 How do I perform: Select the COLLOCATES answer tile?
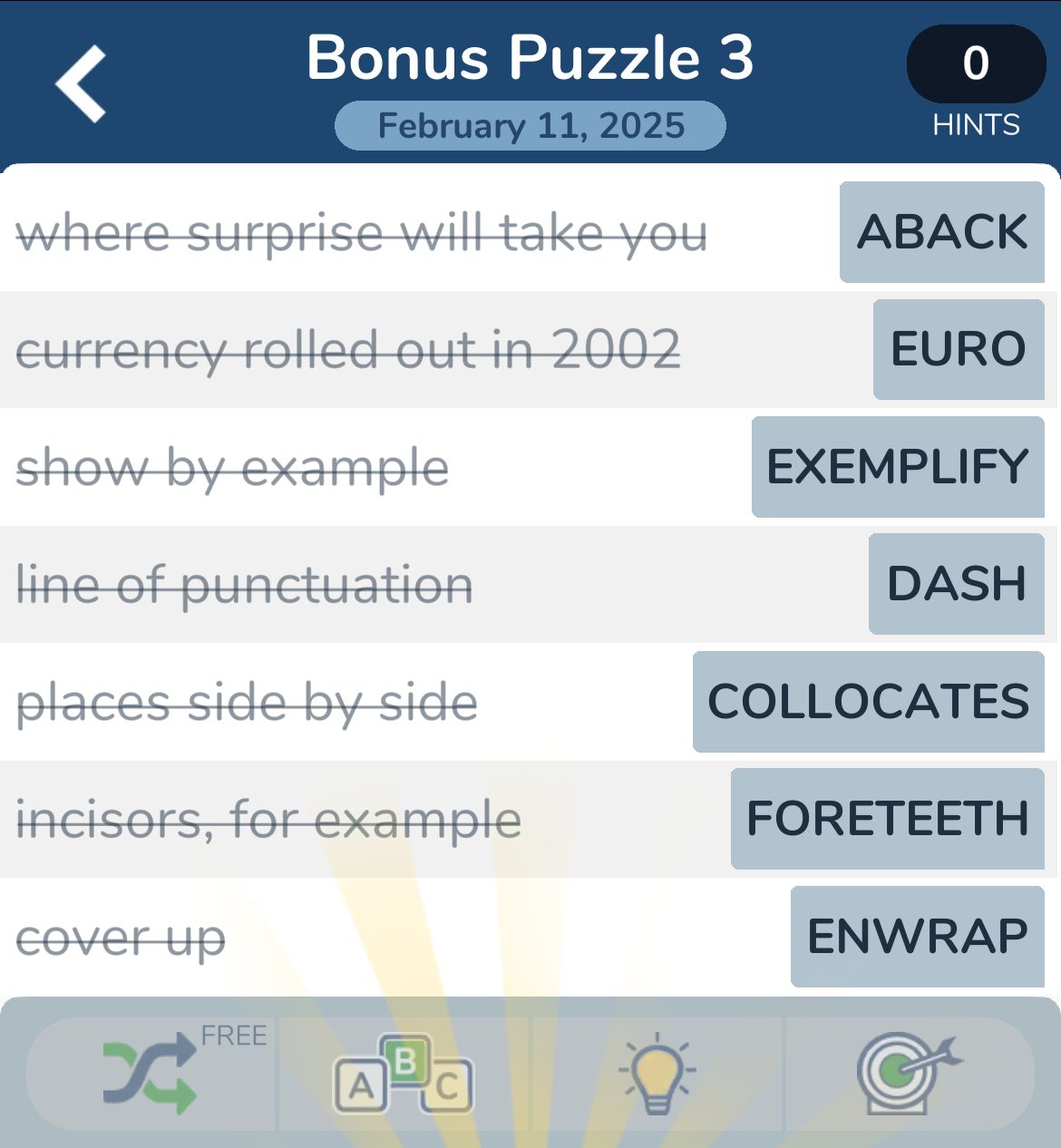tap(868, 702)
